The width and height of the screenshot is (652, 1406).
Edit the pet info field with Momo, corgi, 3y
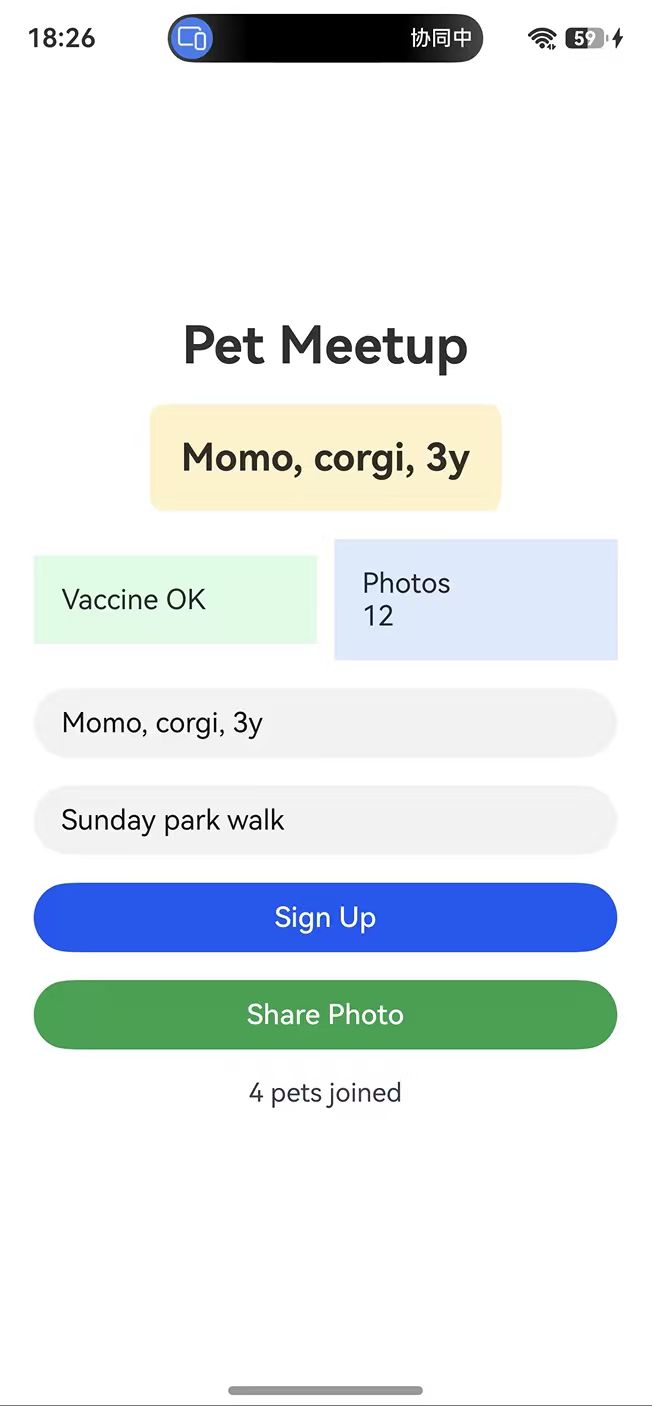click(x=325, y=723)
